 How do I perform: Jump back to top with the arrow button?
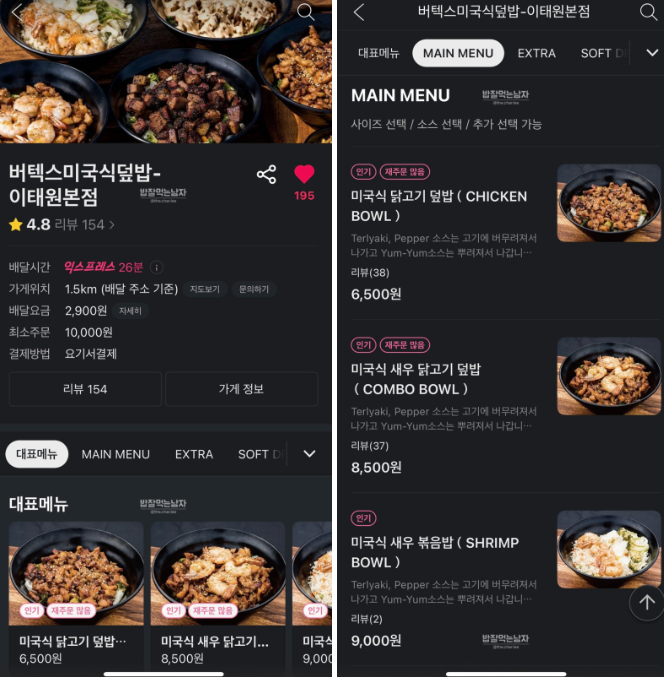coord(646,602)
